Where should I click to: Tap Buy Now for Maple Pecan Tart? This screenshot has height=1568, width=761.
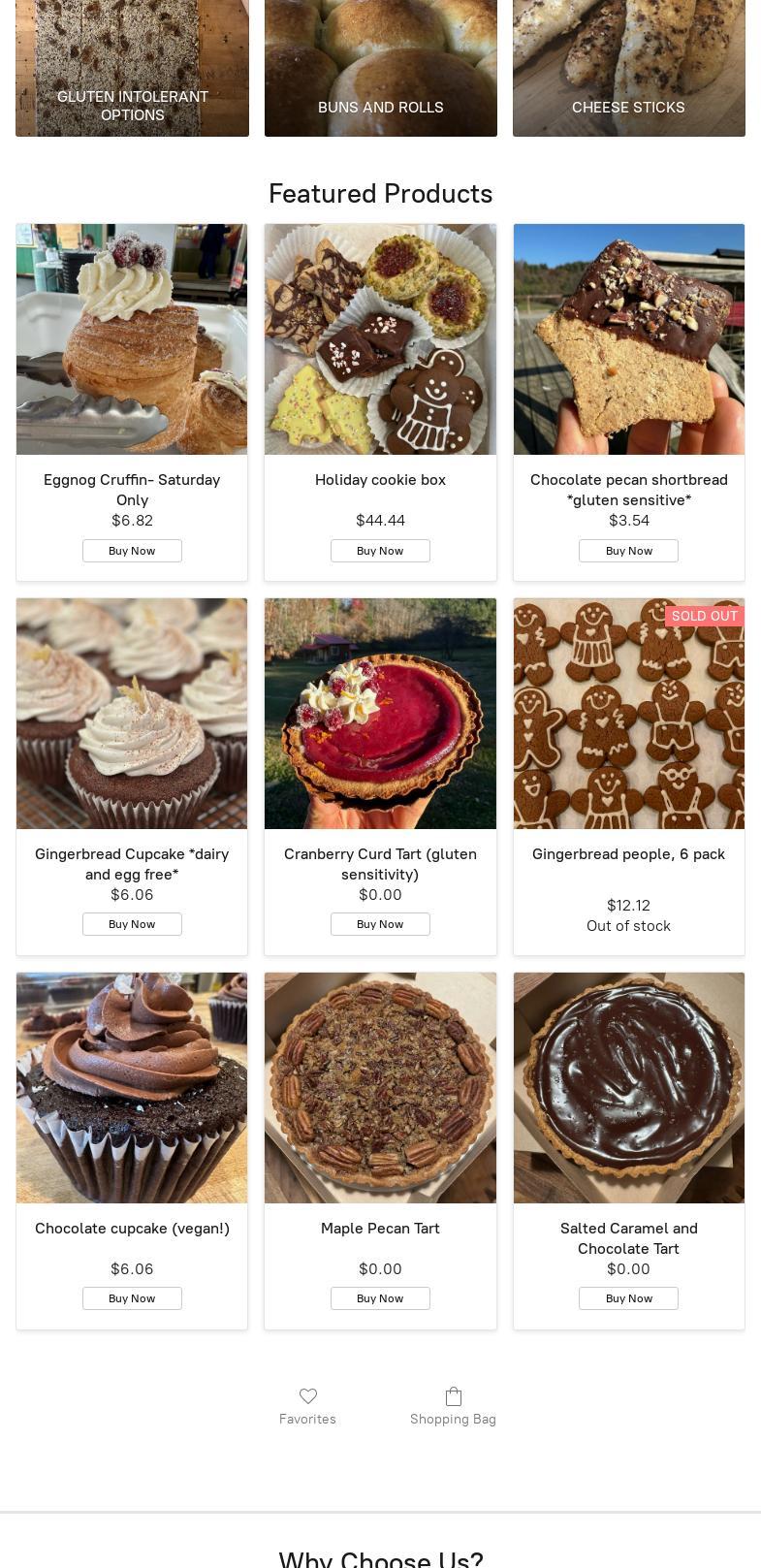[380, 1298]
